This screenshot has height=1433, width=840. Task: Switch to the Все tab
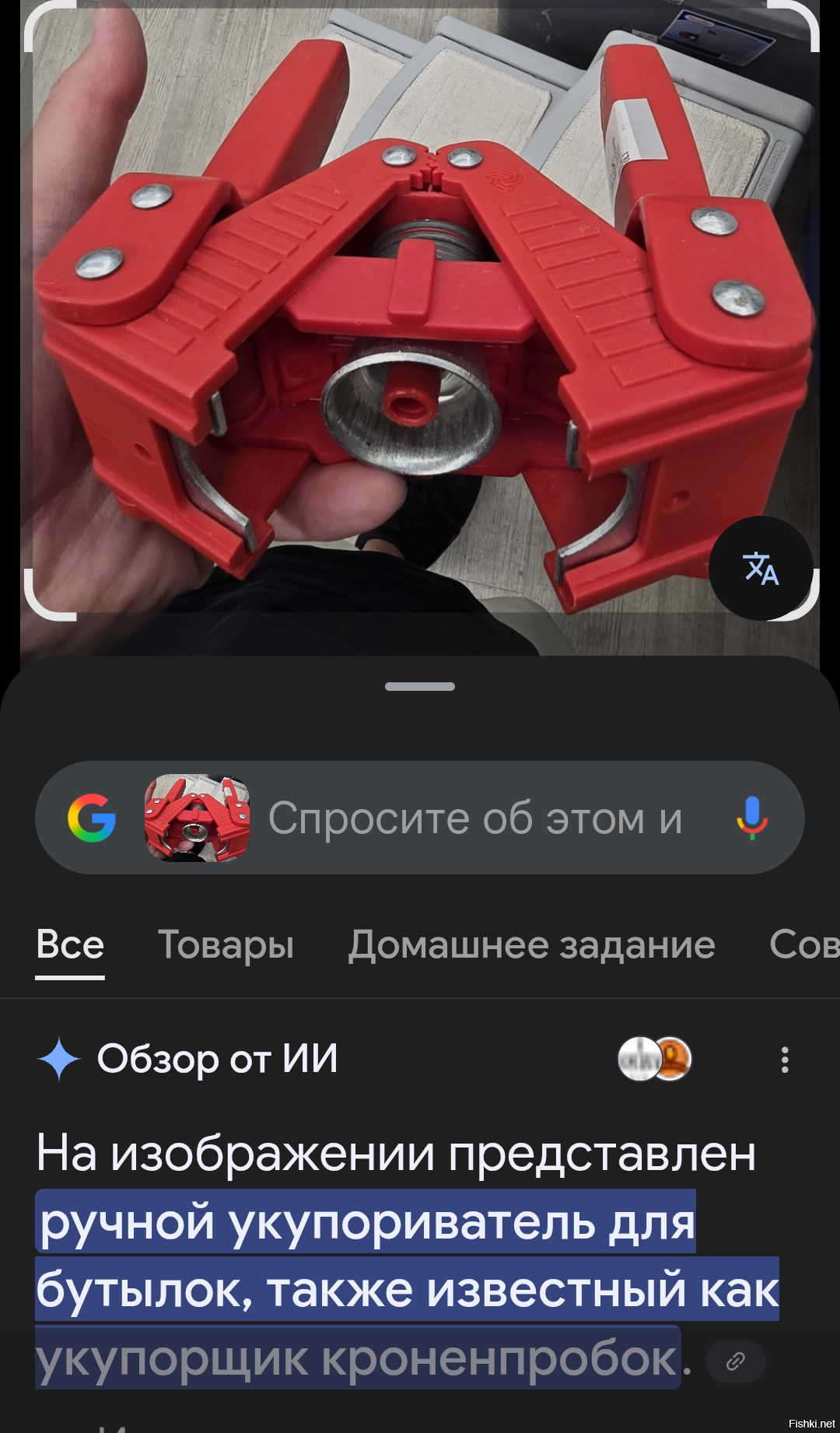pos(70,945)
